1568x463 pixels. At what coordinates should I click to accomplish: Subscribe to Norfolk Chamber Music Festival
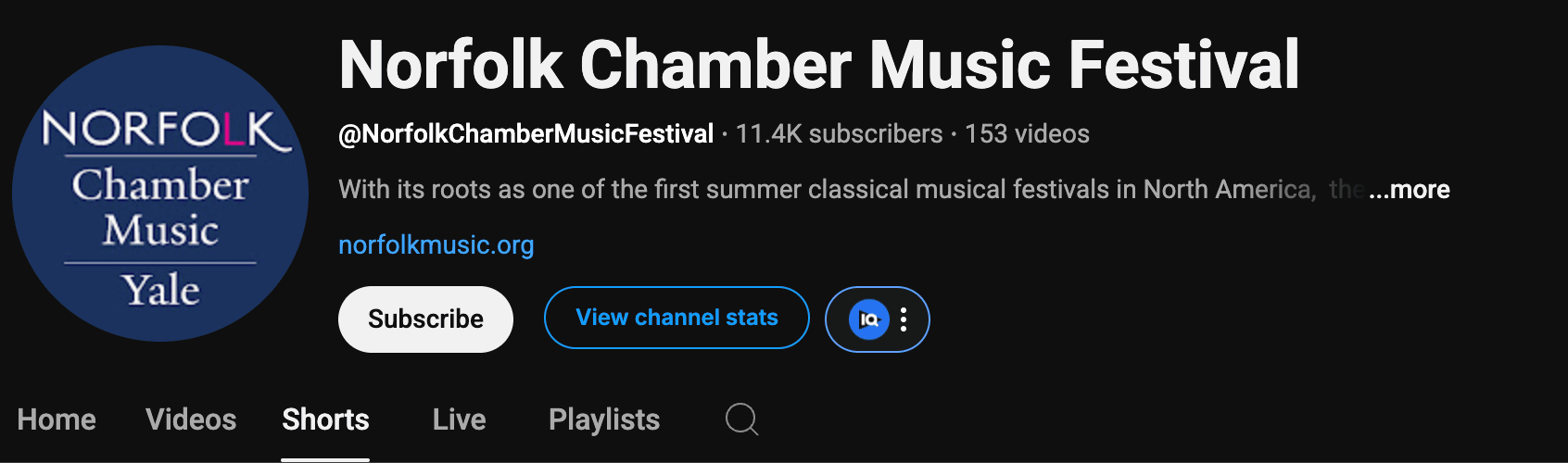(x=425, y=319)
